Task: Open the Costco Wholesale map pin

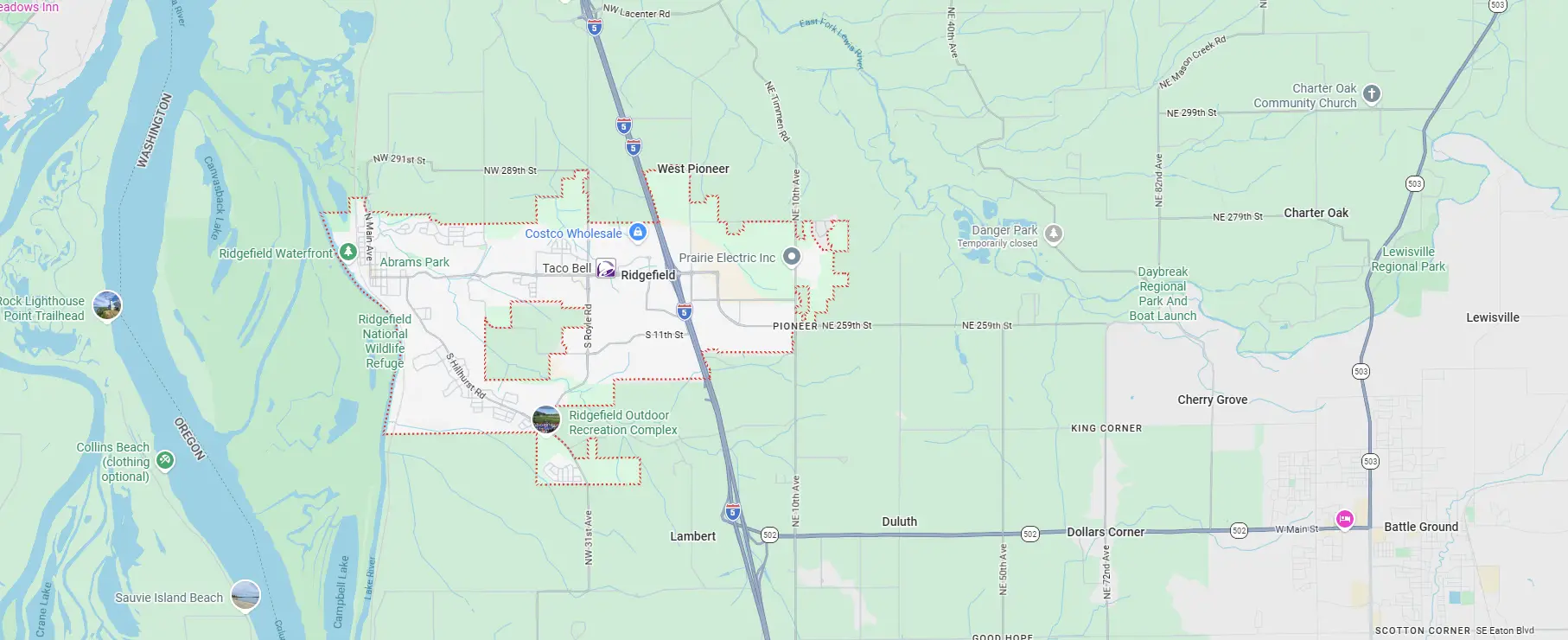Action: pos(638,232)
